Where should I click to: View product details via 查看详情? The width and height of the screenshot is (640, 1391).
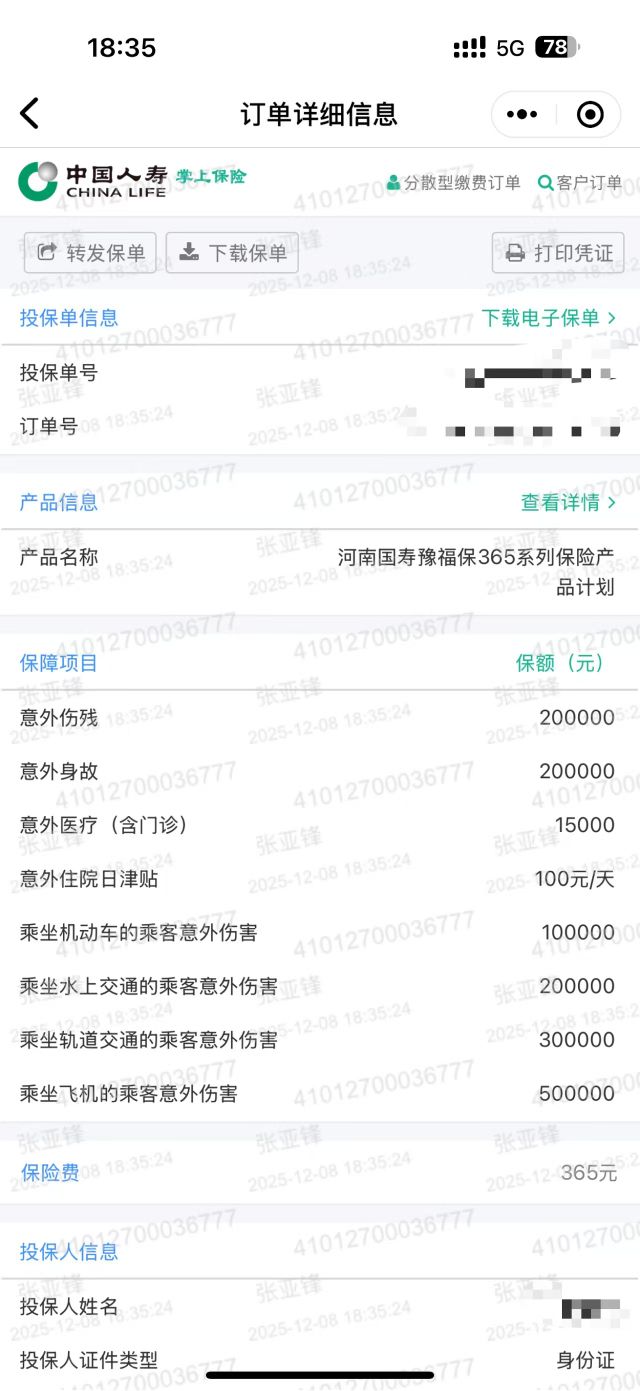tap(568, 502)
